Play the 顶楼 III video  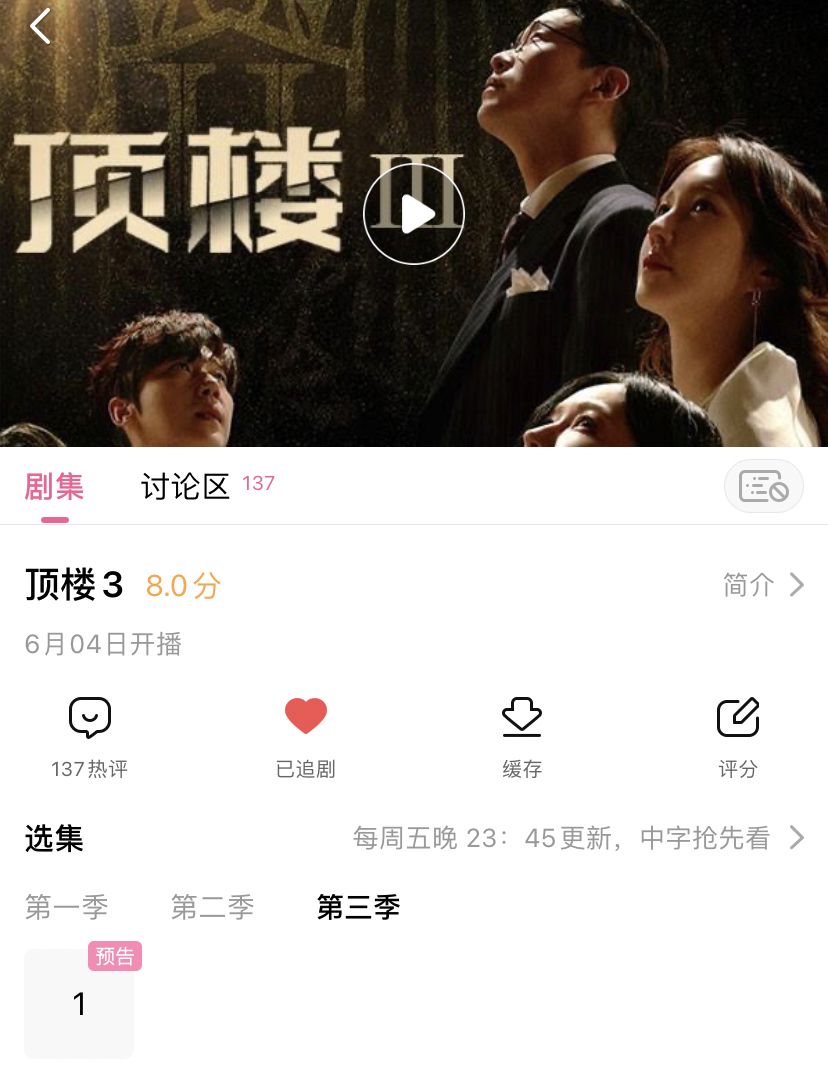point(413,214)
